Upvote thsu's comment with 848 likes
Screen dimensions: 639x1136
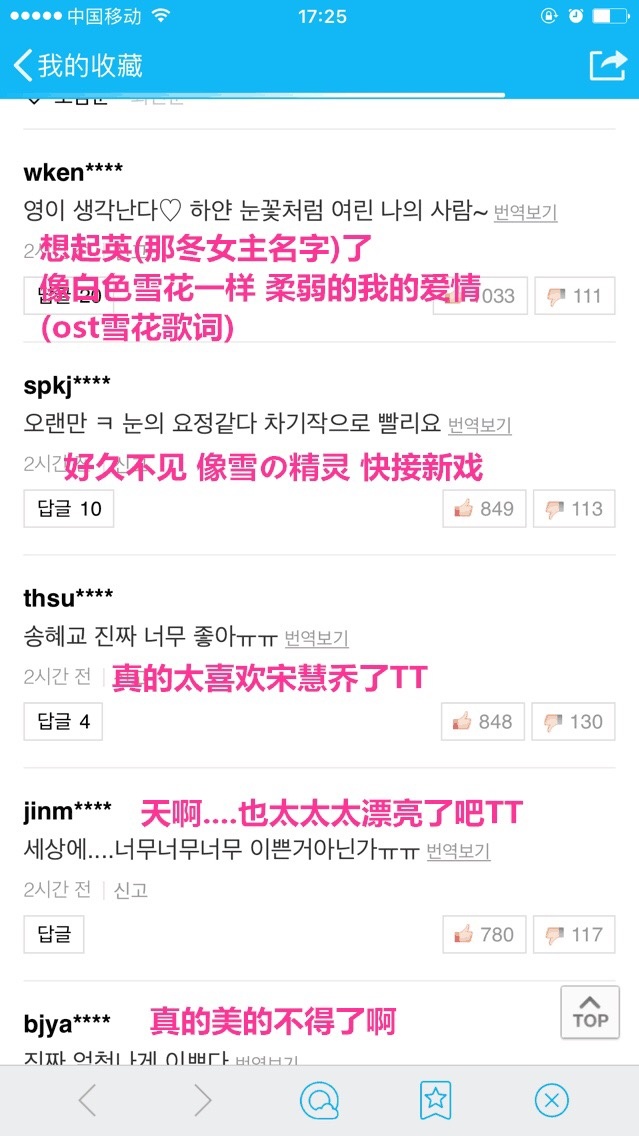click(484, 721)
